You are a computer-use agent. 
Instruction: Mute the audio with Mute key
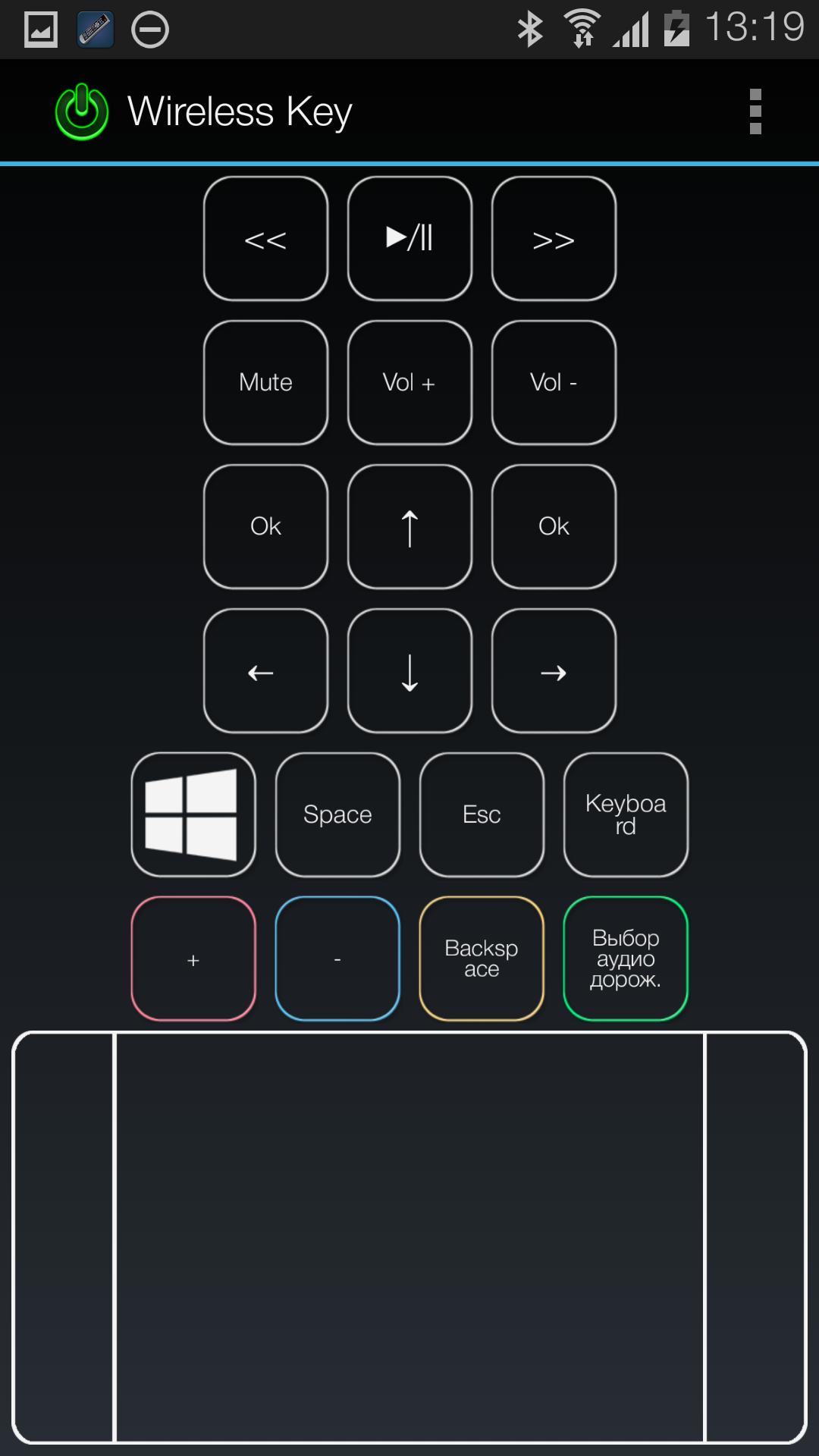click(x=264, y=382)
